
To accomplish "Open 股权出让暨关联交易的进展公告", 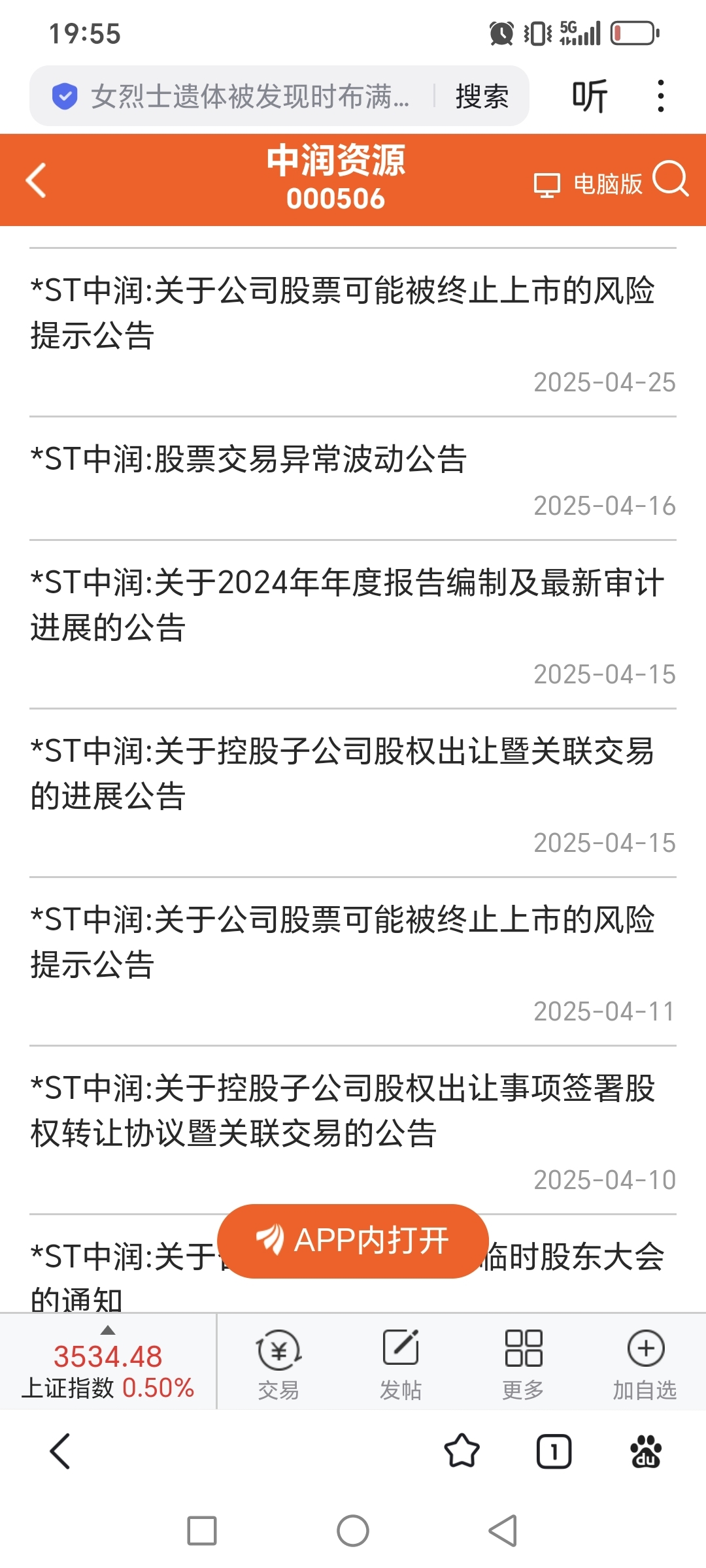I will [x=353, y=793].
